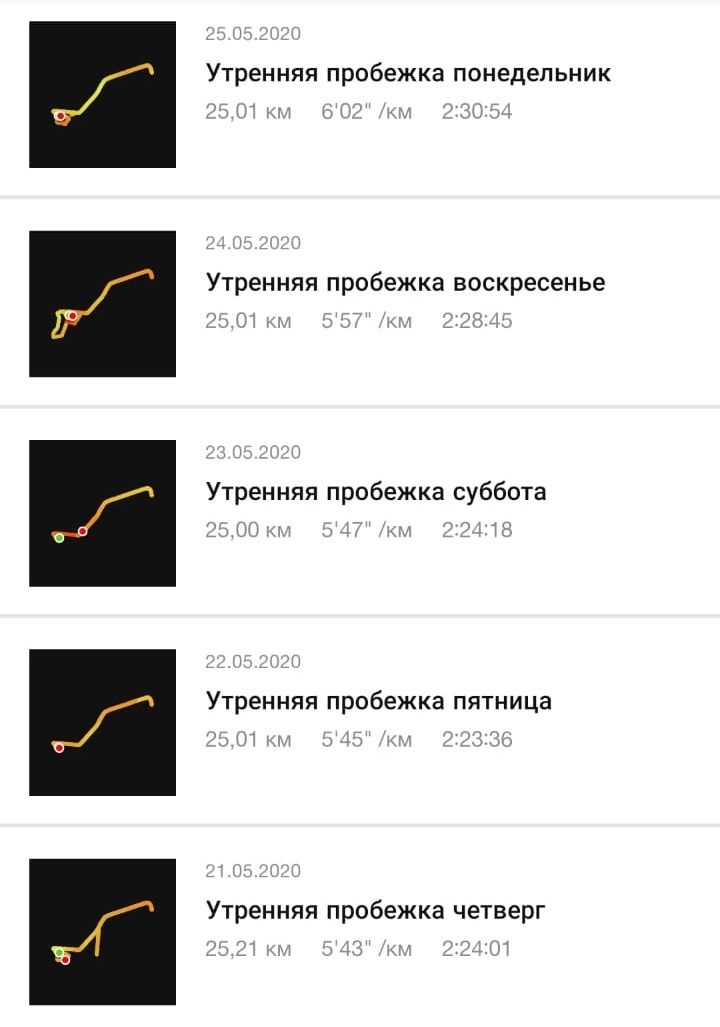The width and height of the screenshot is (720, 1027).
Task: Select Утренняя пробежка пятница entry
Action: coord(378,701)
